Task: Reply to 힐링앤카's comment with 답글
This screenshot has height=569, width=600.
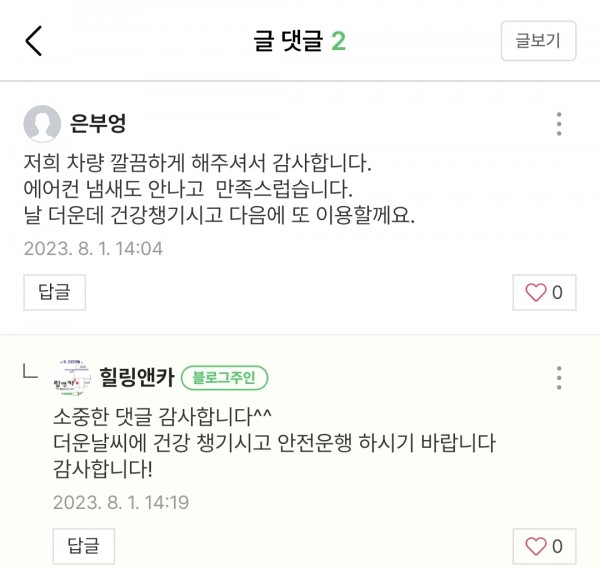Action: [x=83, y=546]
